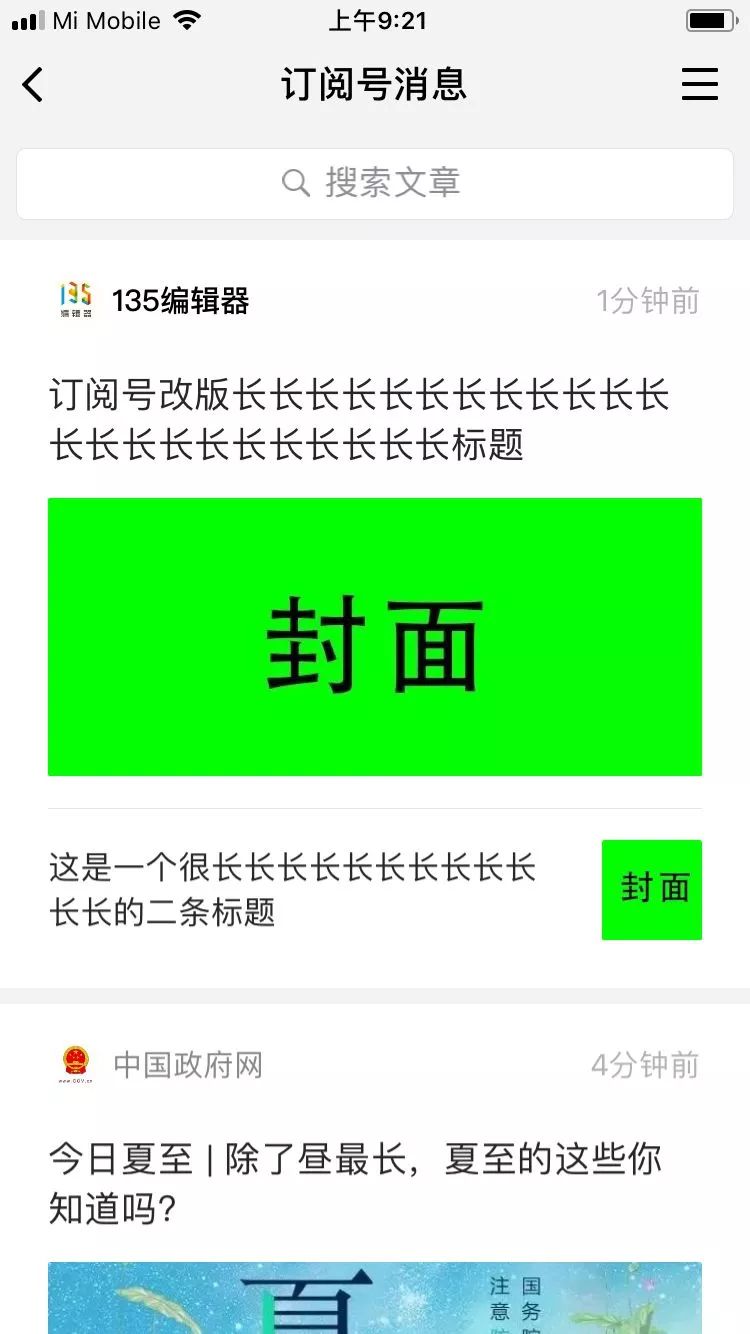Screen dimensions: 750x1334
Task: Tap the magnifier icon in the search bar
Action: click(x=295, y=183)
